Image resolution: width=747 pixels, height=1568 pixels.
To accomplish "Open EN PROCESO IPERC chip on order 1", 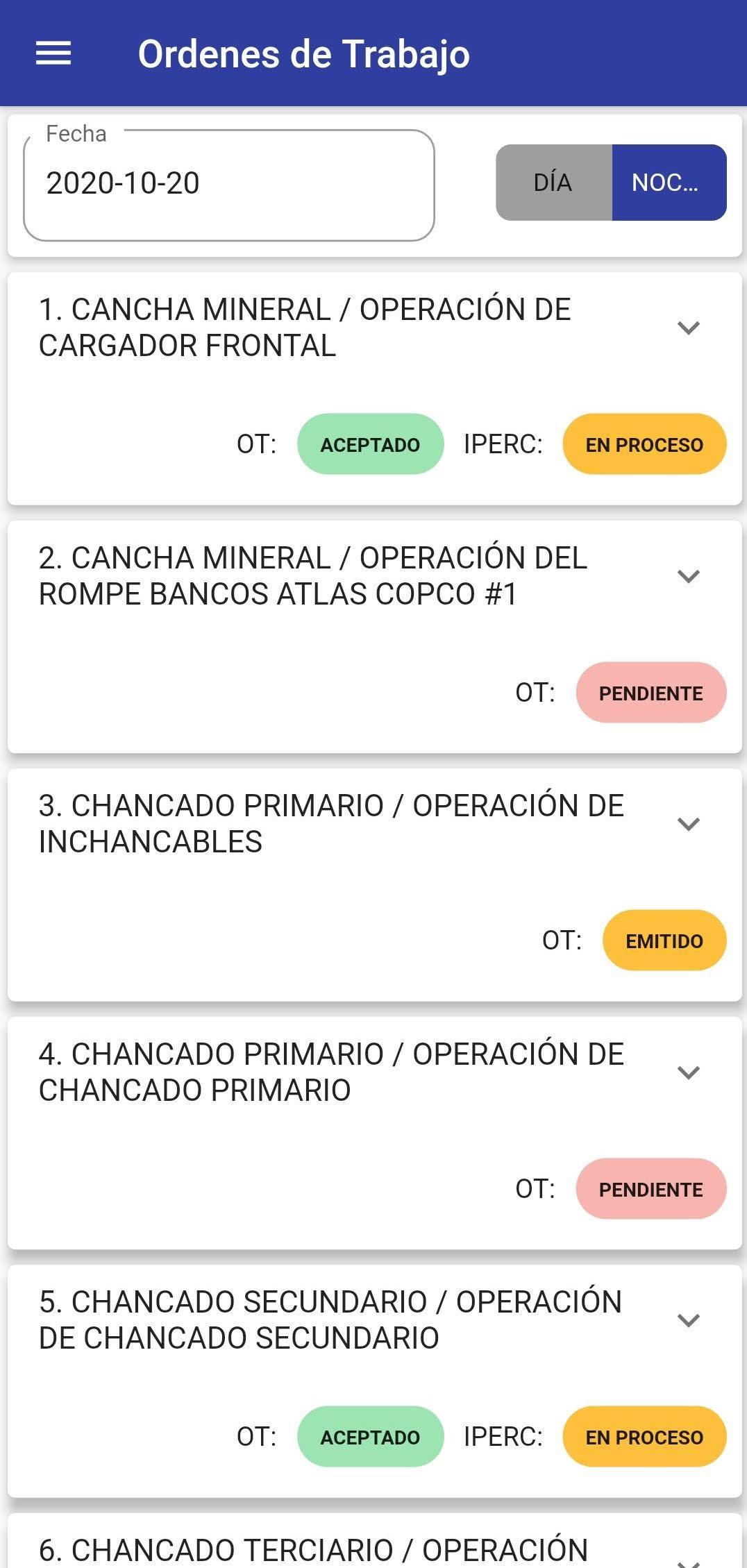I will coord(644,444).
